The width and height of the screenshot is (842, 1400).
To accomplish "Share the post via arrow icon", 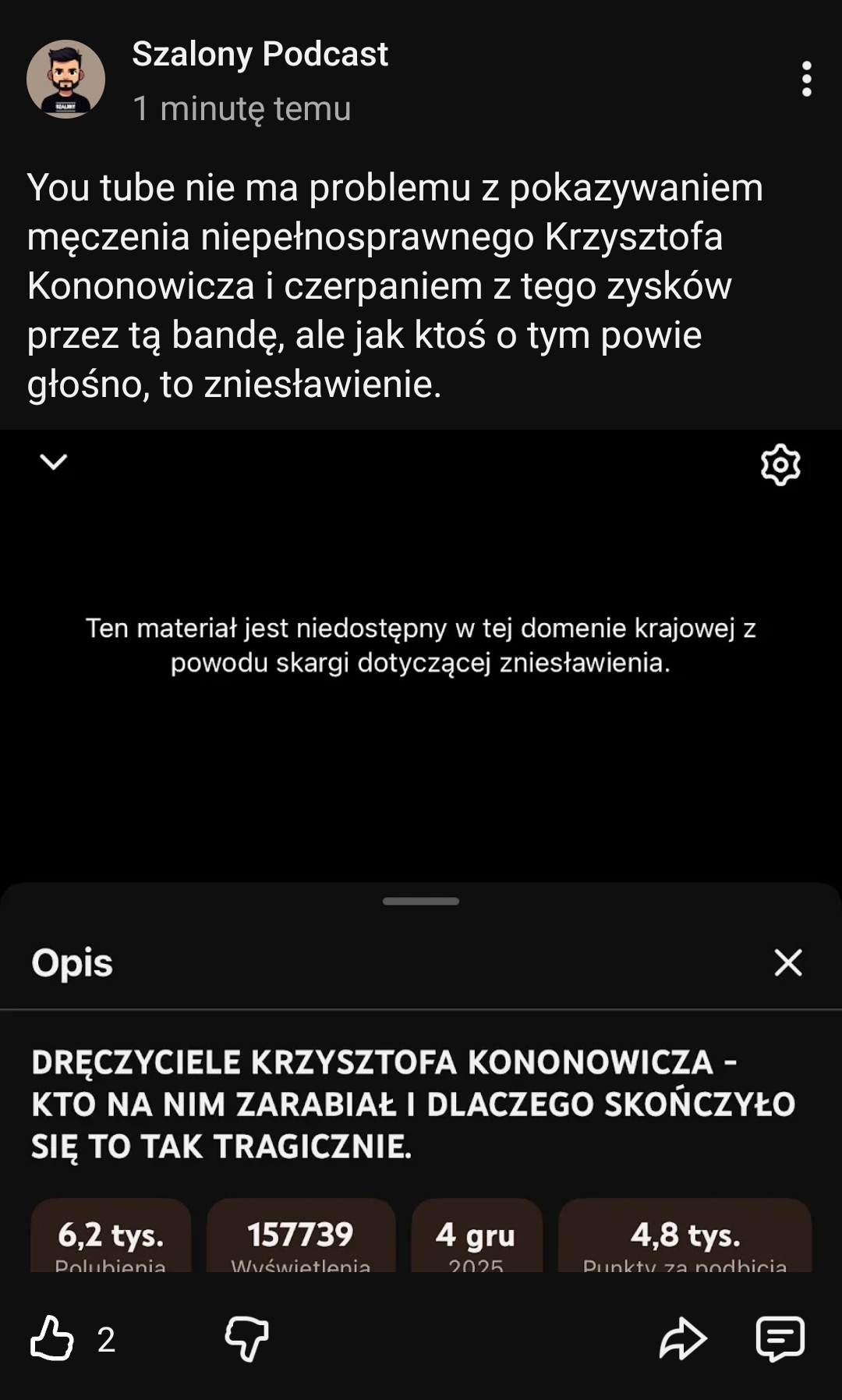I will coord(682,1338).
